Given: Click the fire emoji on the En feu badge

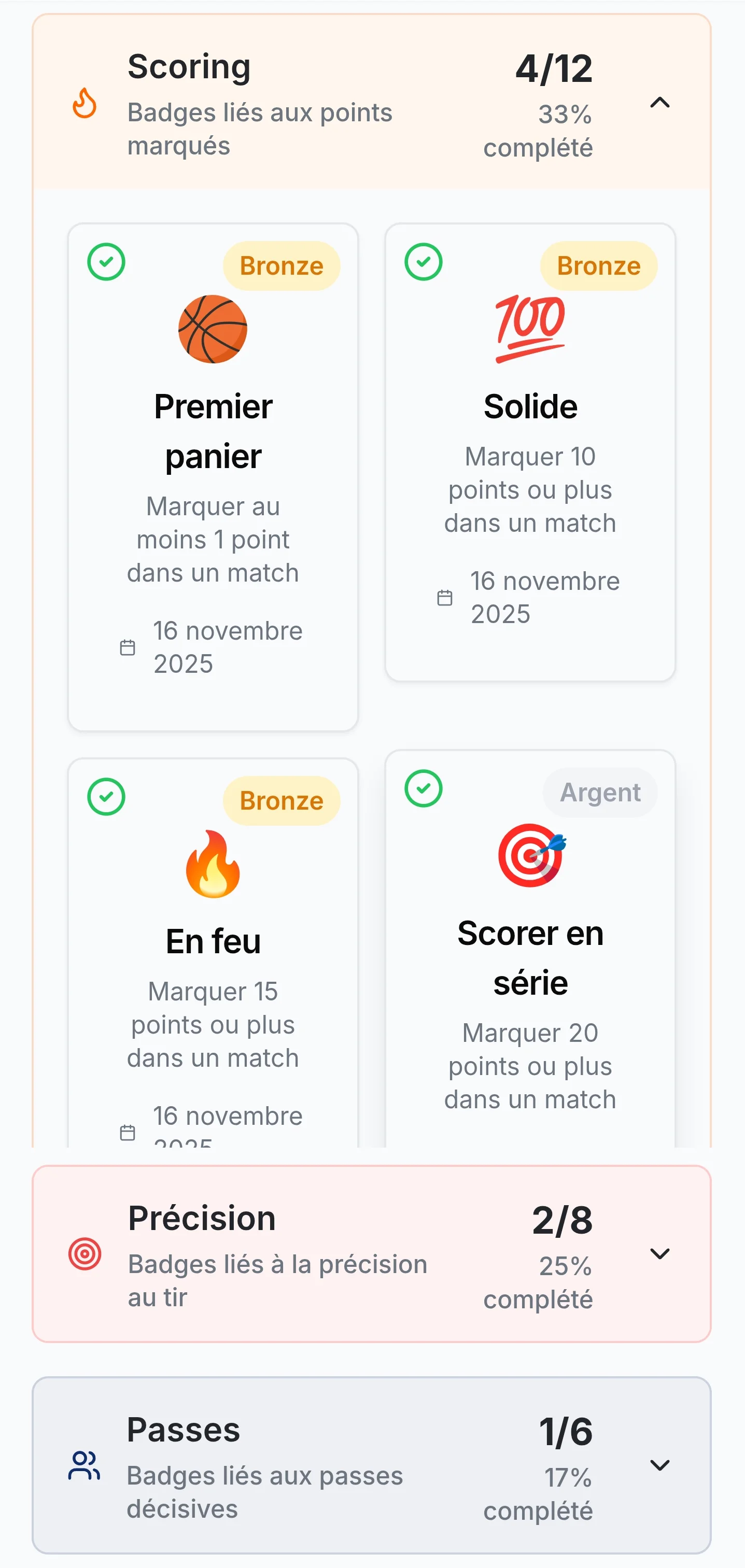Looking at the screenshot, I should (x=213, y=864).
